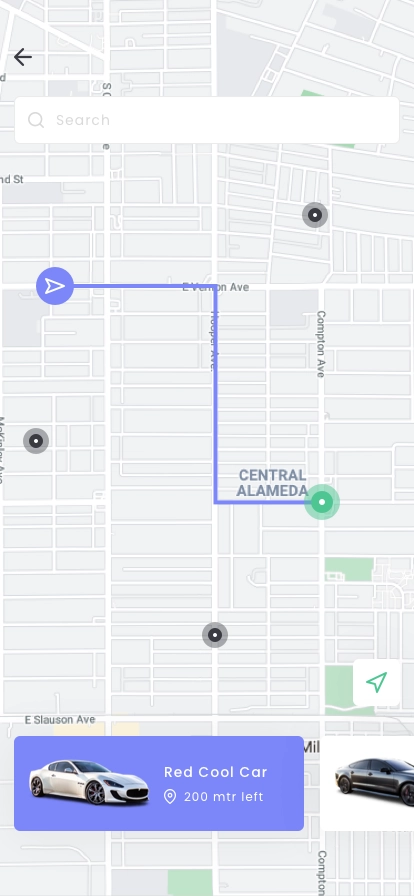Select the gray car marker above Slauson Ave
This screenshot has height=896, width=414.
(x=215, y=635)
